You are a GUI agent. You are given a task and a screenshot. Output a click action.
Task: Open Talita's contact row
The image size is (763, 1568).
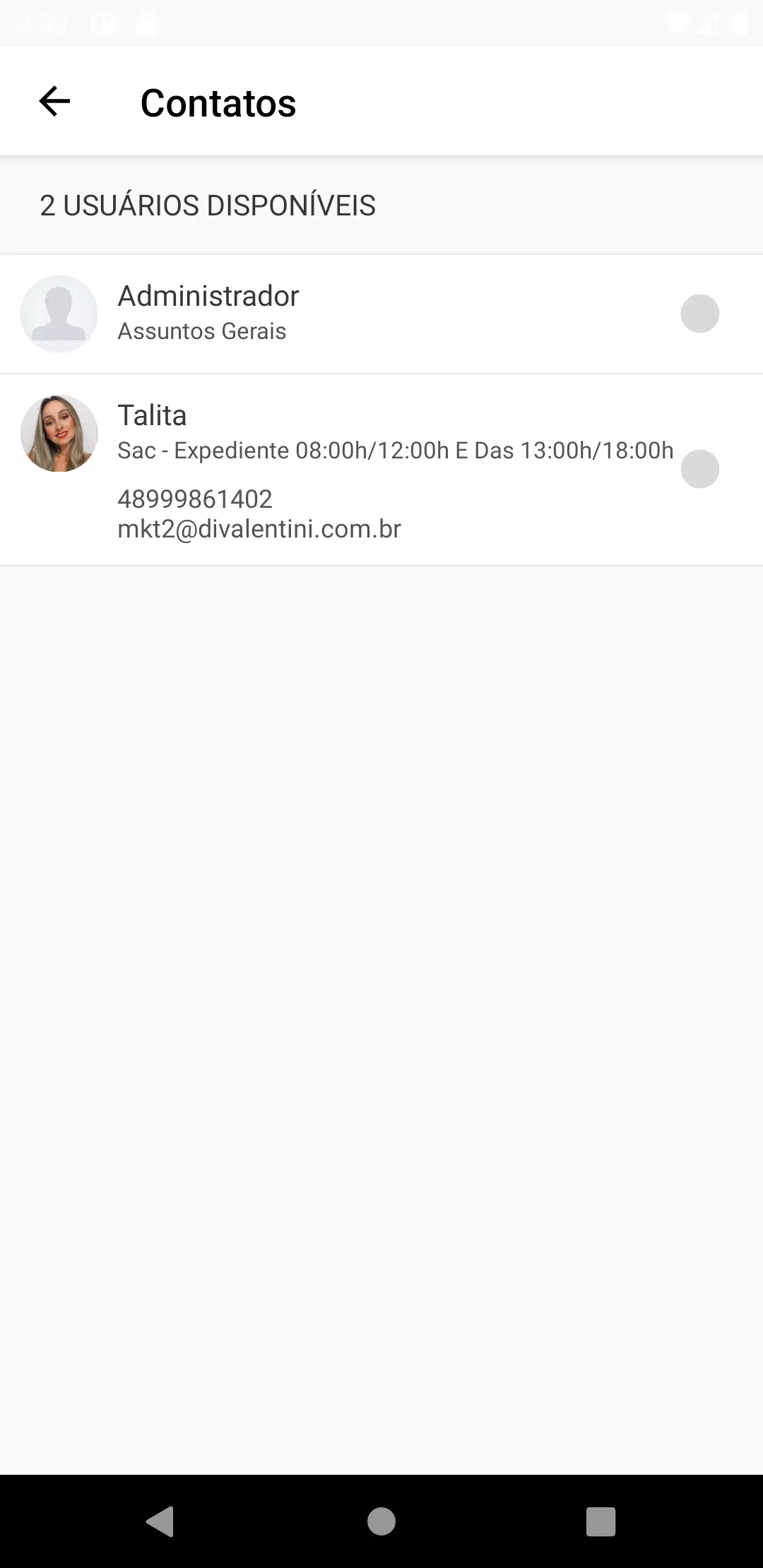(381, 470)
